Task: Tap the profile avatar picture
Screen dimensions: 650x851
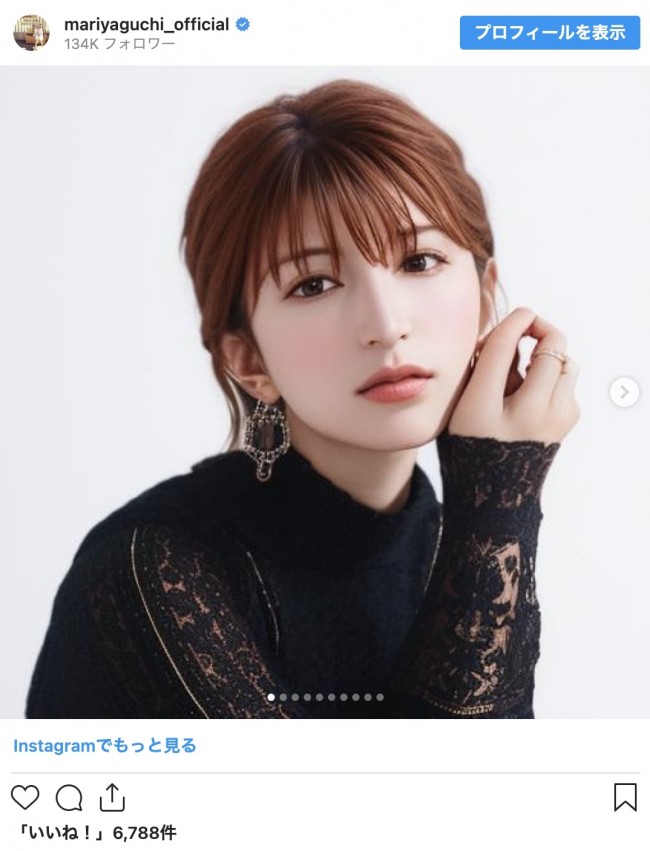Action: tap(31, 33)
